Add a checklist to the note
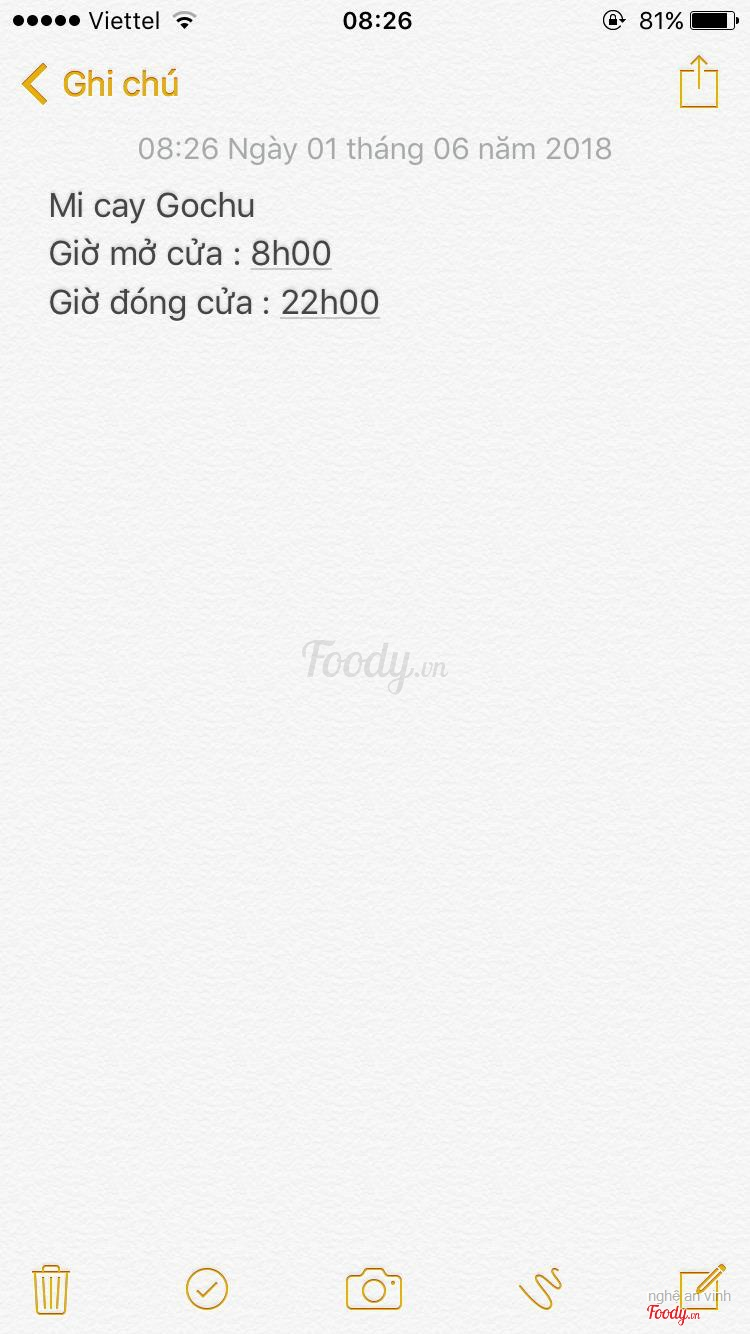This screenshot has width=750, height=1334. tap(207, 1288)
